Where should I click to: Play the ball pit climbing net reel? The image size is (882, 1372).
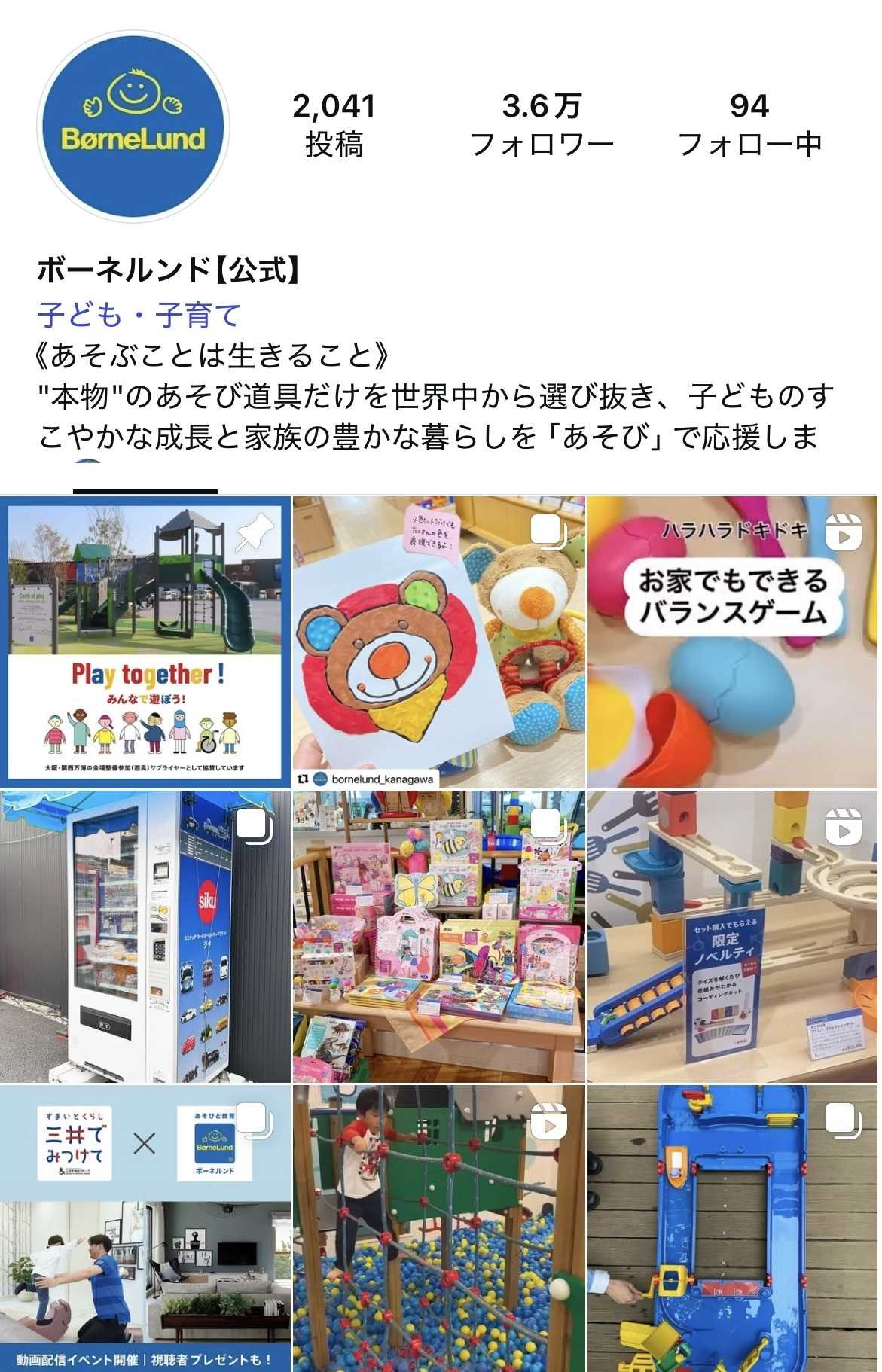pos(438,1227)
